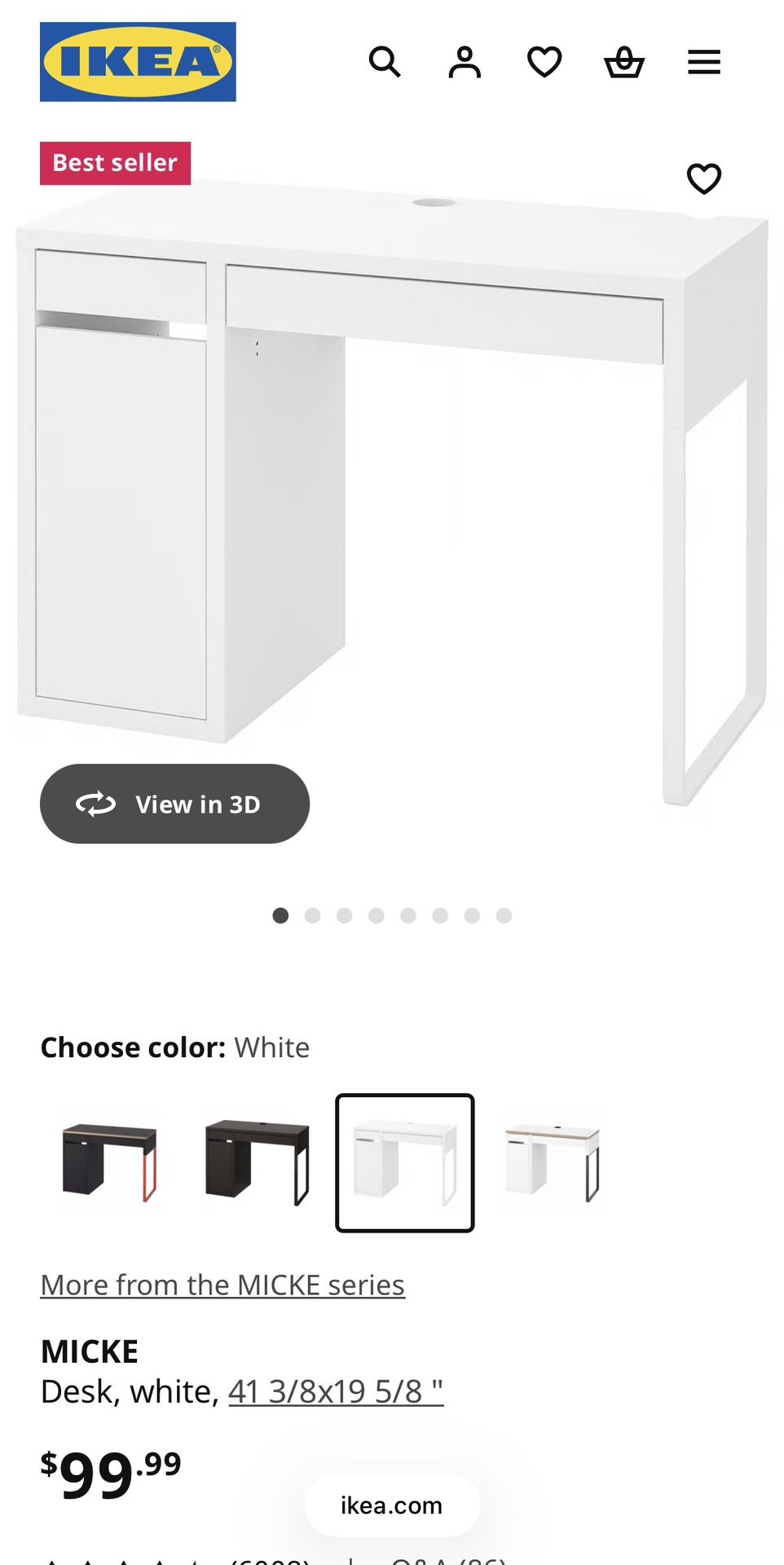Image resolution: width=784 pixels, height=1565 pixels.
Task: Open the search icon
Action: [385, 61]
